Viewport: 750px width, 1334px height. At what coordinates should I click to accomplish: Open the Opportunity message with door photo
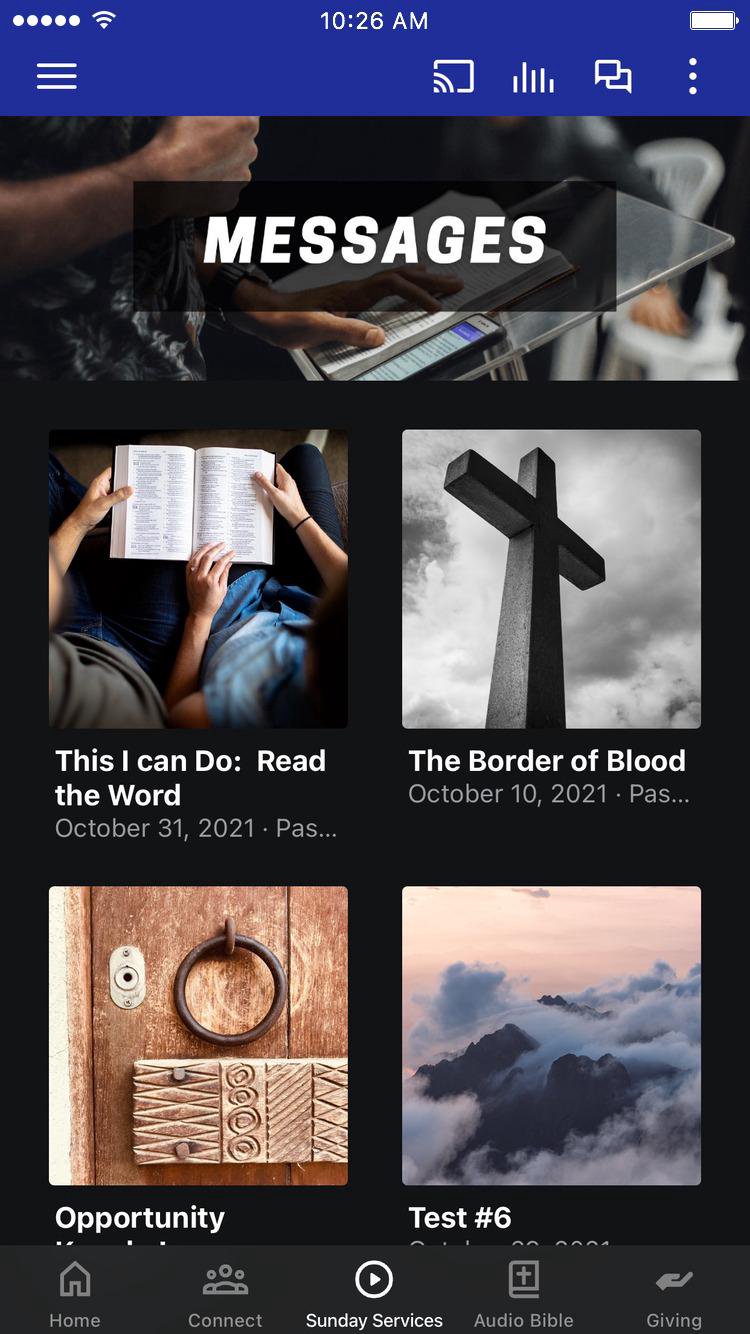tap(198, 1035)
